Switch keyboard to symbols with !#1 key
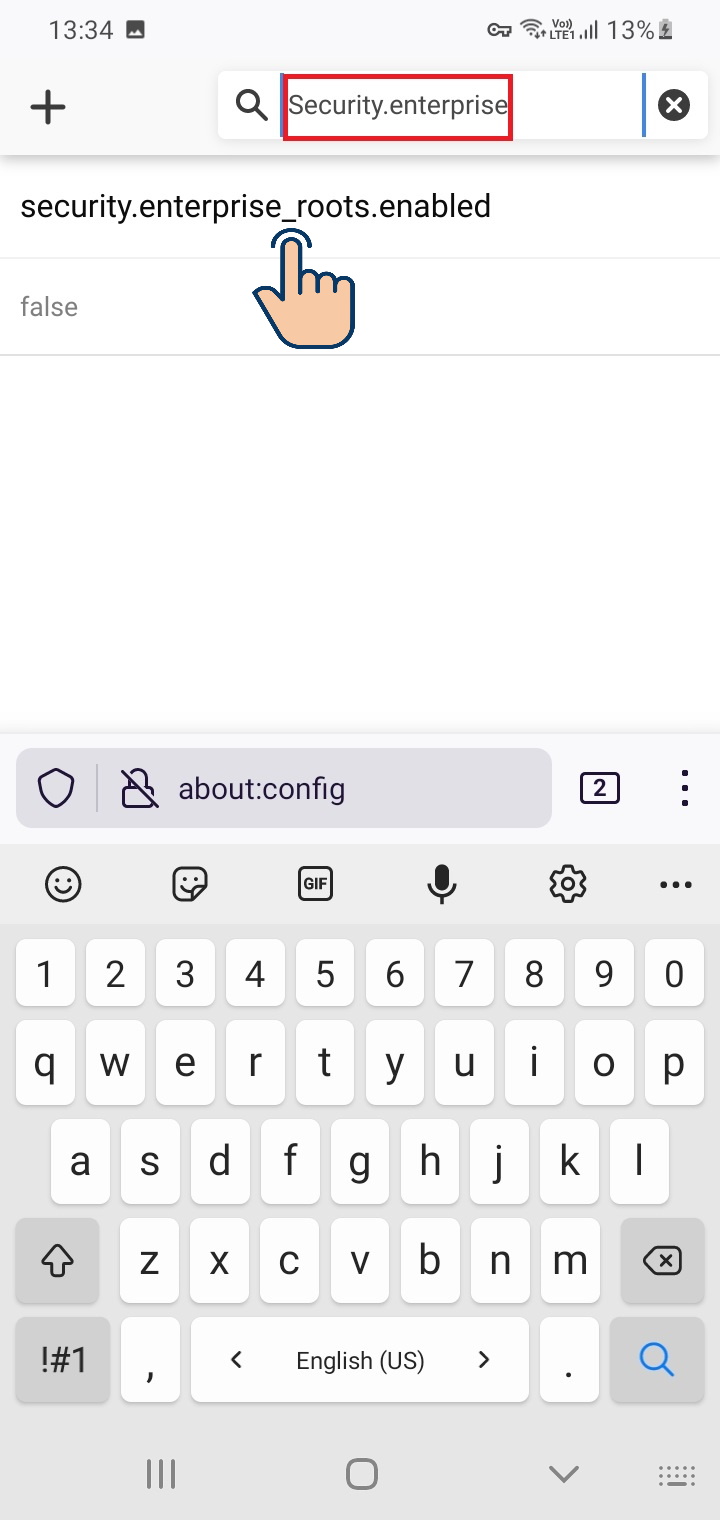The image size is (720, 1520). pos(63,1359)
